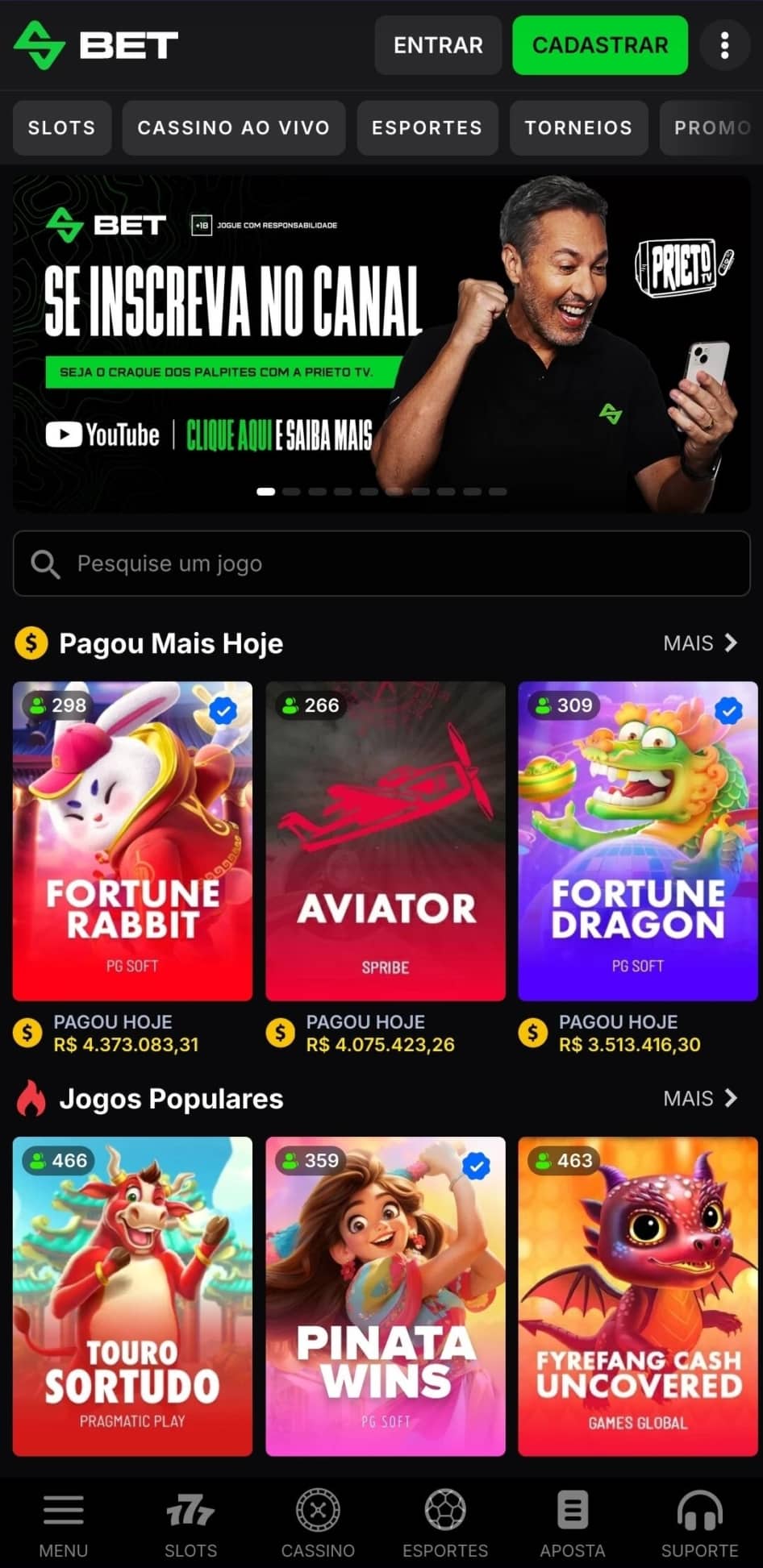Expand MAIS next to Pagou Mais Hoje

tap(699, 643)
